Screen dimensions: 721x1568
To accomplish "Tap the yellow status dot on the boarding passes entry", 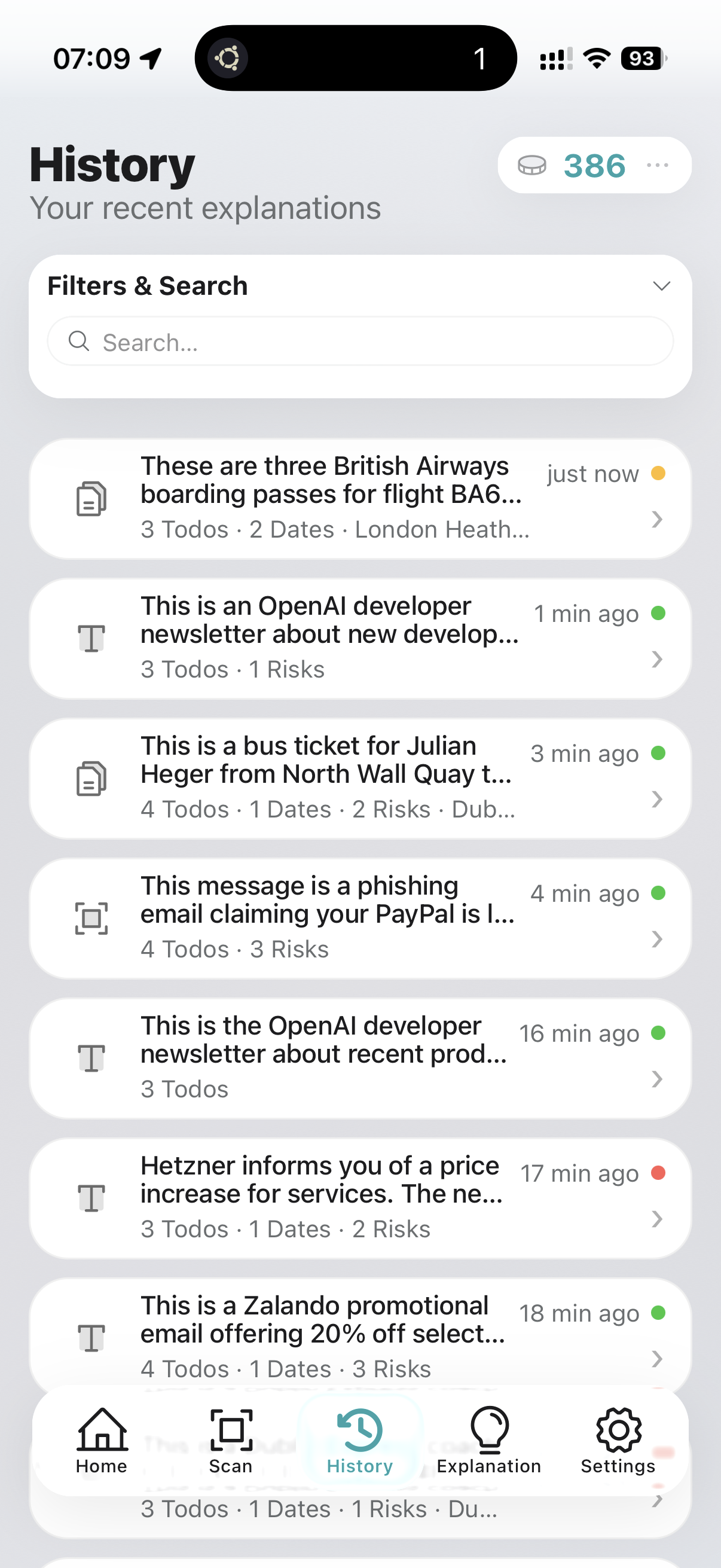I will tap(659, 472).
